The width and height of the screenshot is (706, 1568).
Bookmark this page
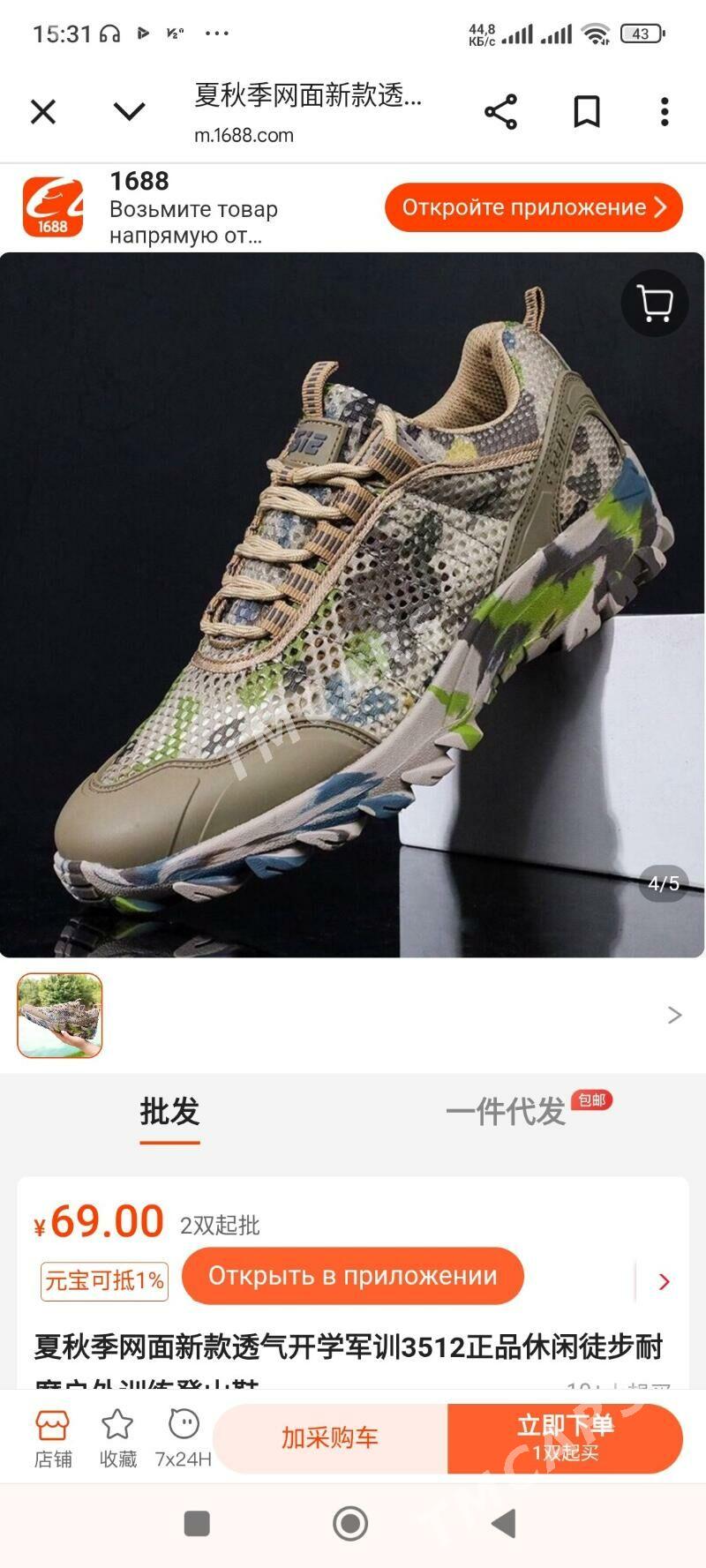coord(587,112)
